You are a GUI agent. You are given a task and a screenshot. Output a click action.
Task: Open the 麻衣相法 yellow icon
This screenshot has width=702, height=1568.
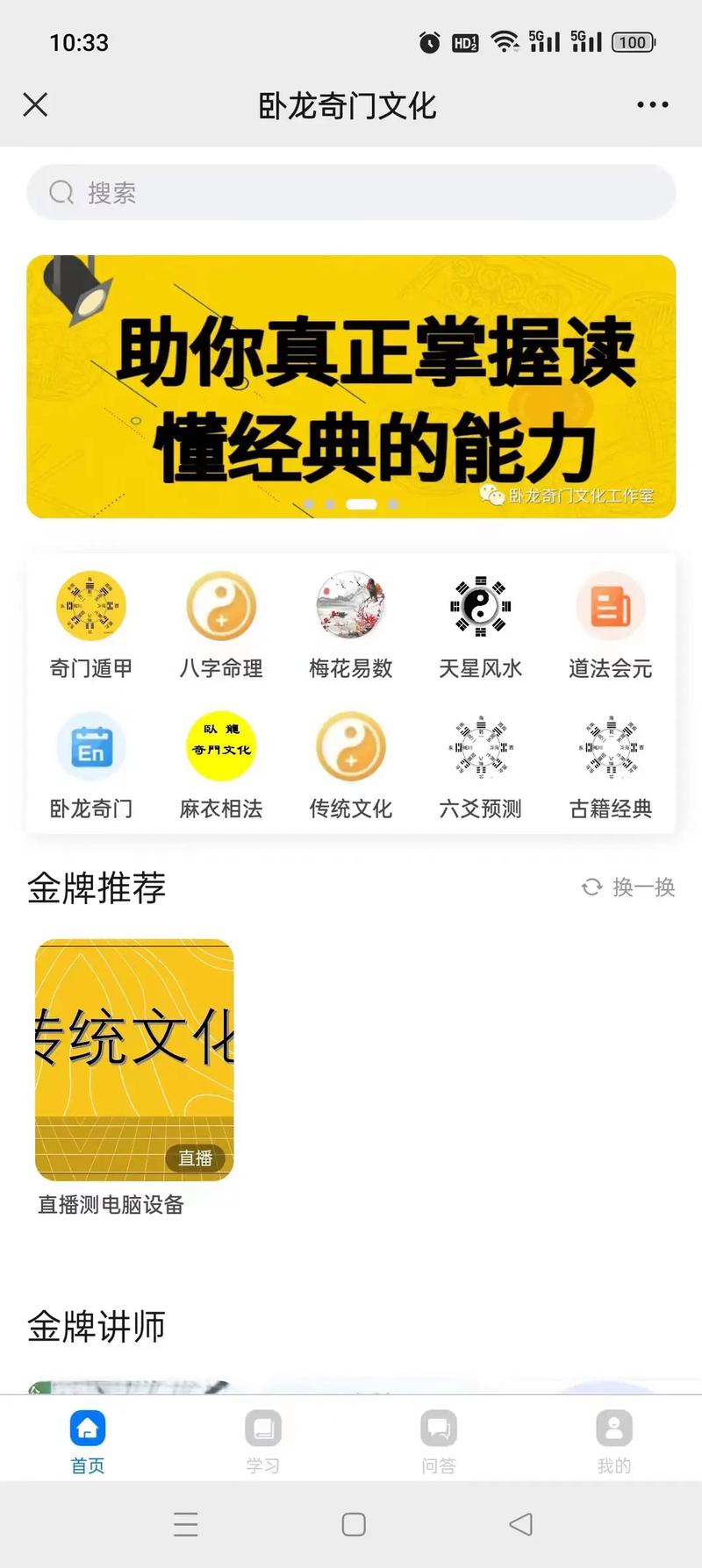[221, 746]
